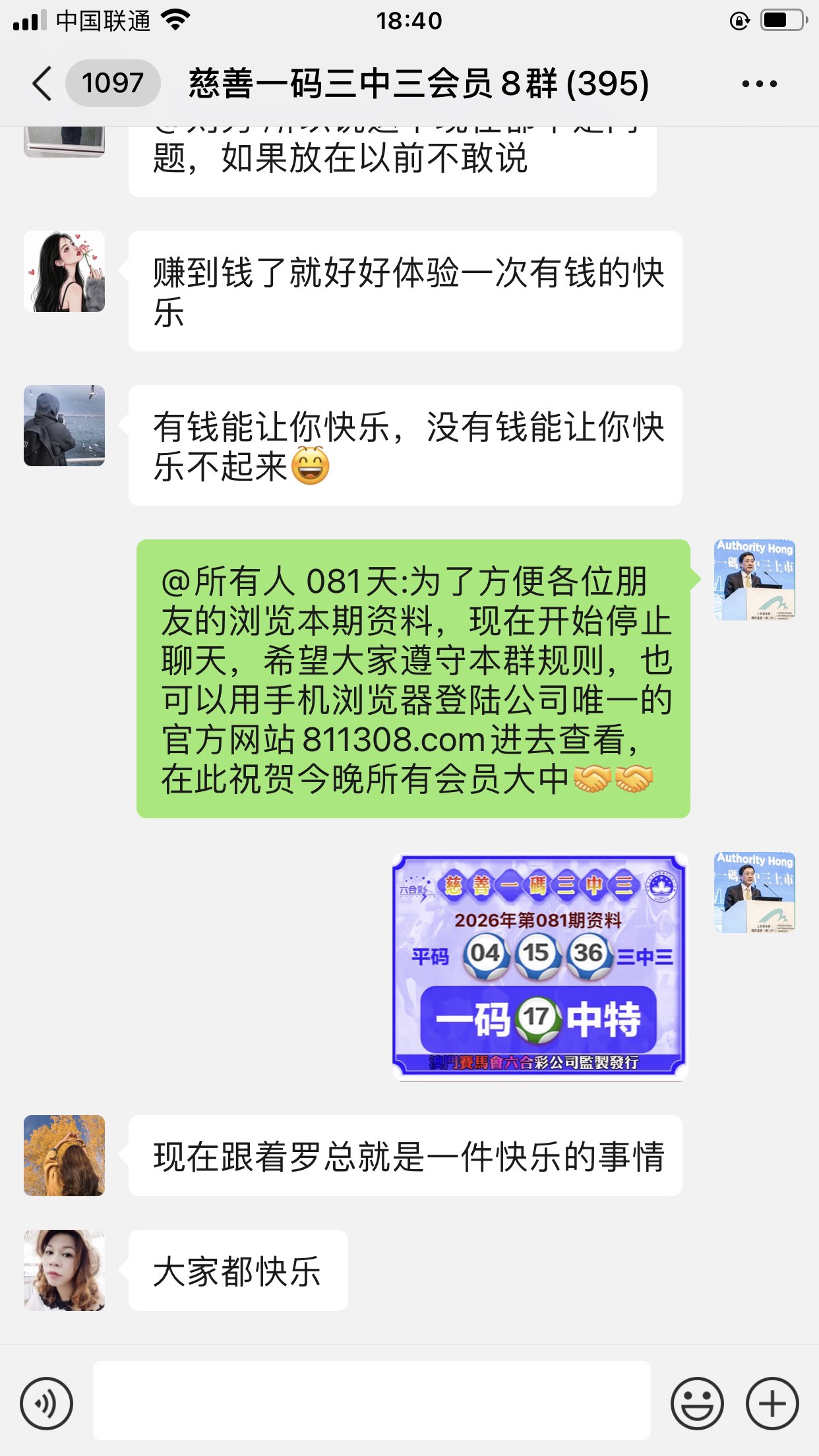Viewport: 819px width, 1456px height.
Task: View profile of sender of 大家都快乐 message
Action: click(64, 1270)
